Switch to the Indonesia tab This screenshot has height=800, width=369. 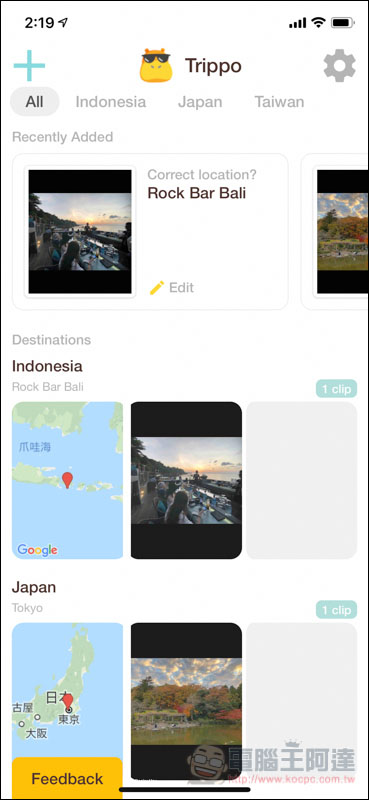click(x=111, y=102)
